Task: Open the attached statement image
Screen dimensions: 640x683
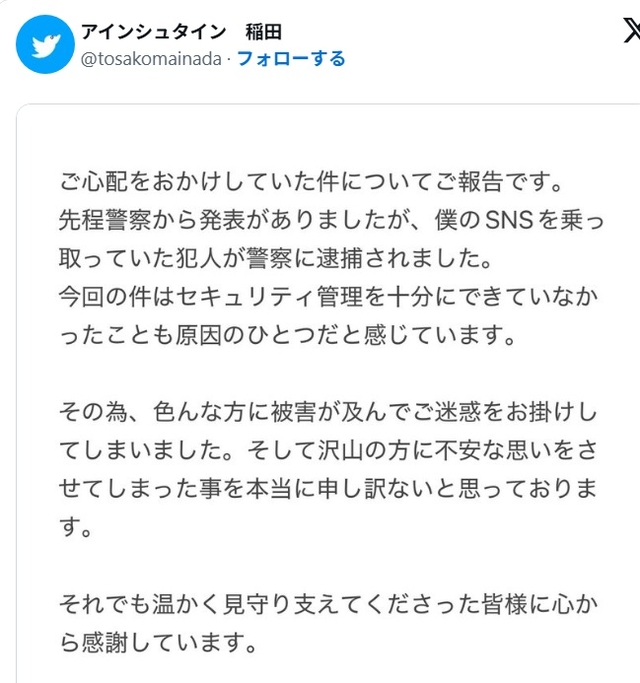Action: point(328,400)
